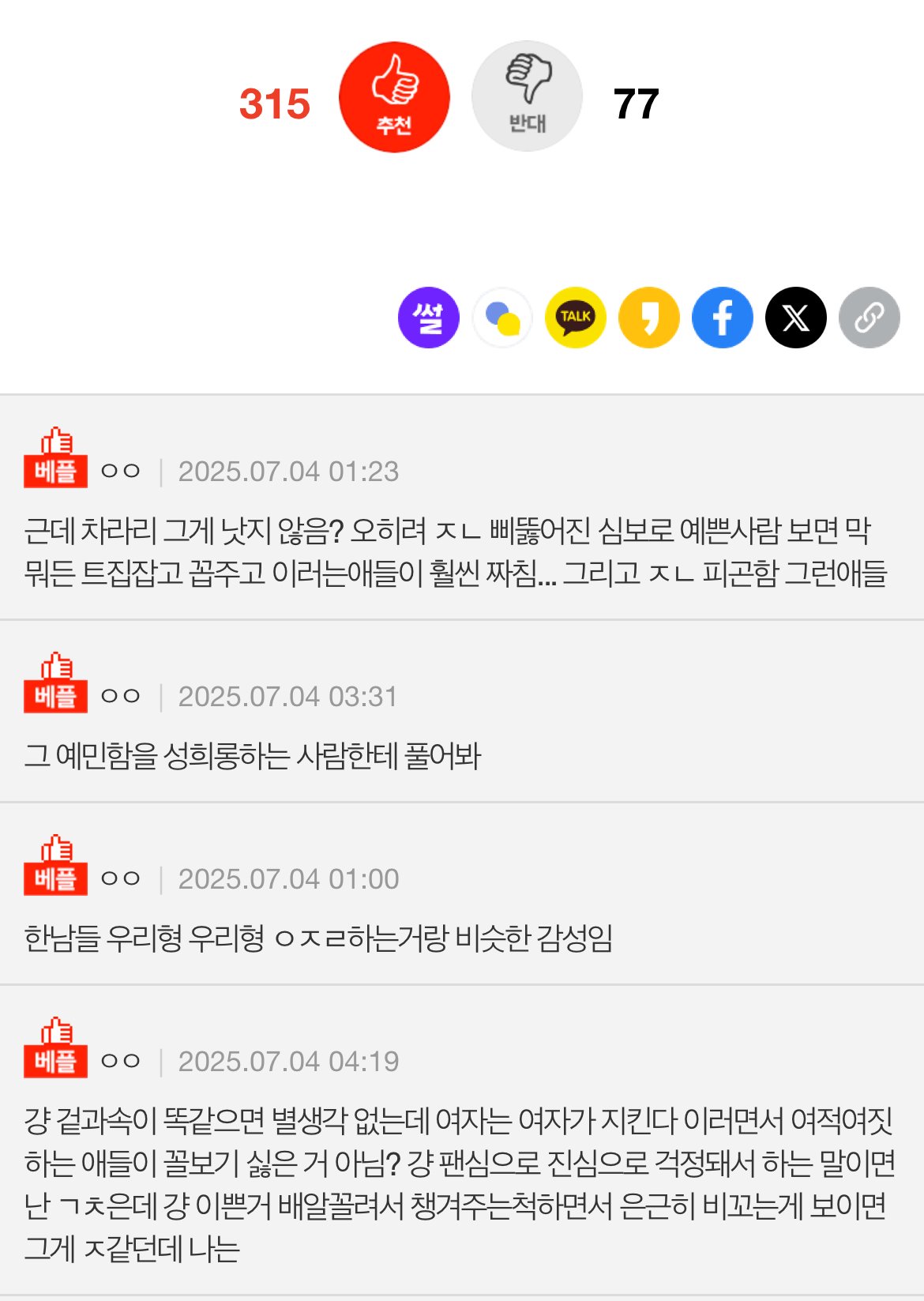924x1301 pixels.
Task: Upvote the post with the red 추천 button
Action: pos(394,97)
